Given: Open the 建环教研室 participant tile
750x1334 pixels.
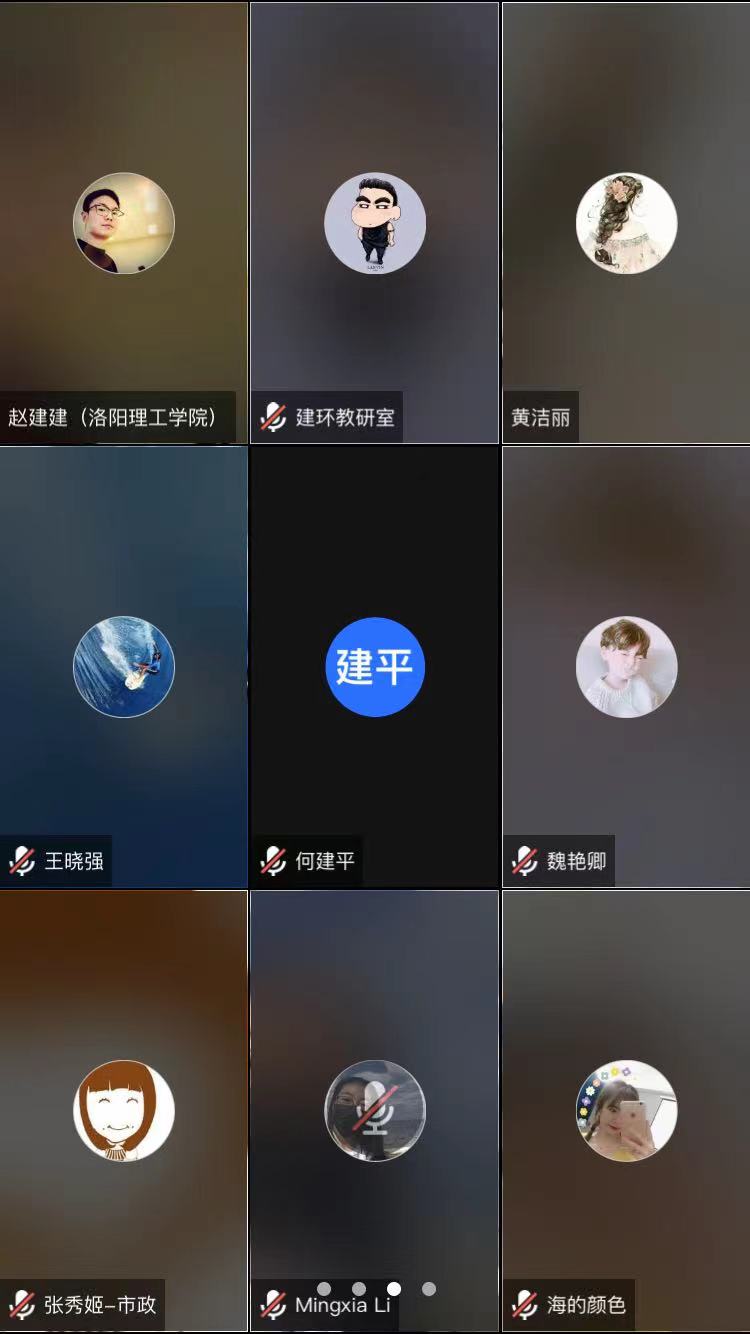Looking at the screenshot, I should pos(375,223).
